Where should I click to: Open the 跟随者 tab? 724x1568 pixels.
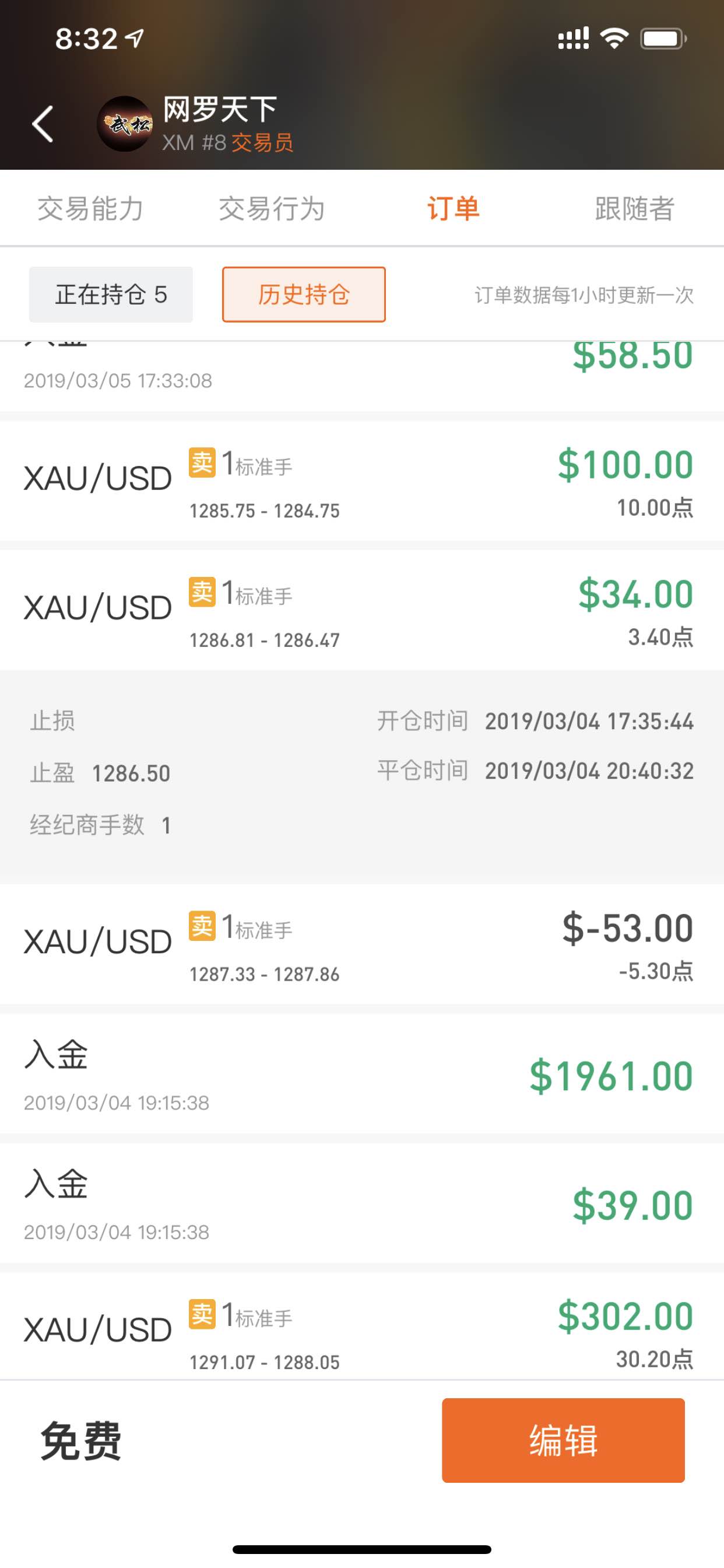[x=634, y=209]
